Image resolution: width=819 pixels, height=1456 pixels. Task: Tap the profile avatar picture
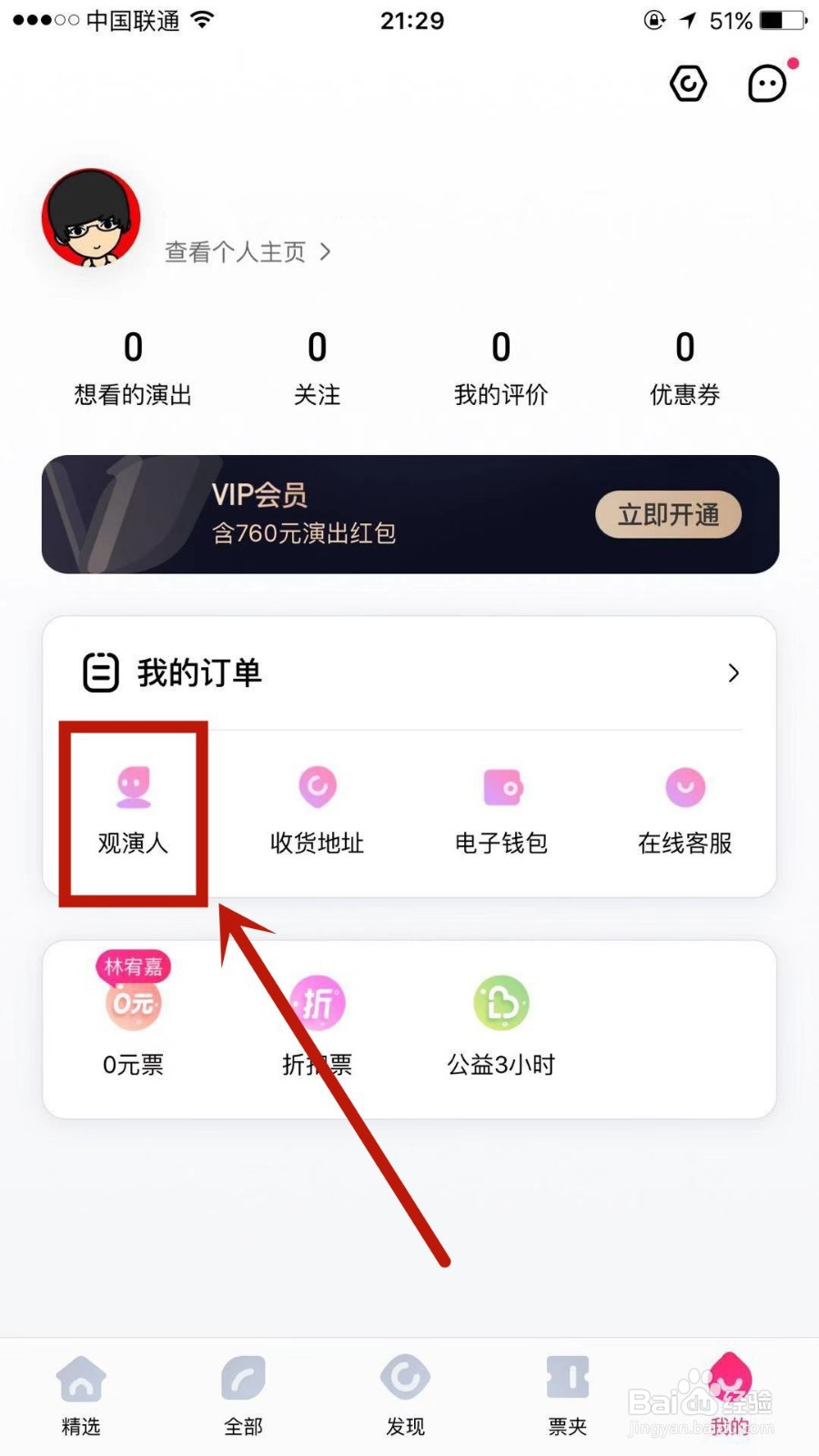pos(89,218)
